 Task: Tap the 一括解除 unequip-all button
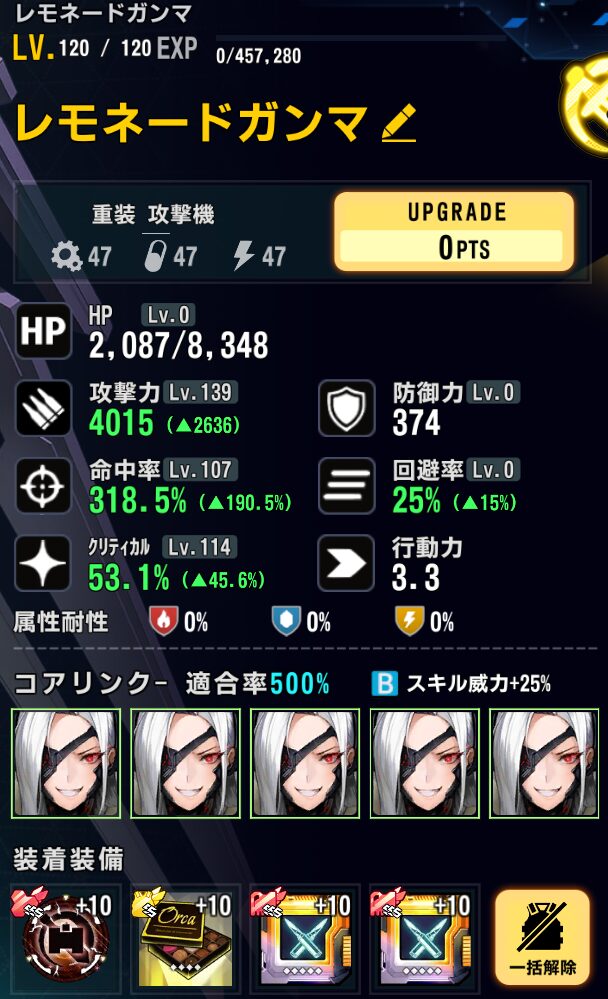click(x=541, y=938)
